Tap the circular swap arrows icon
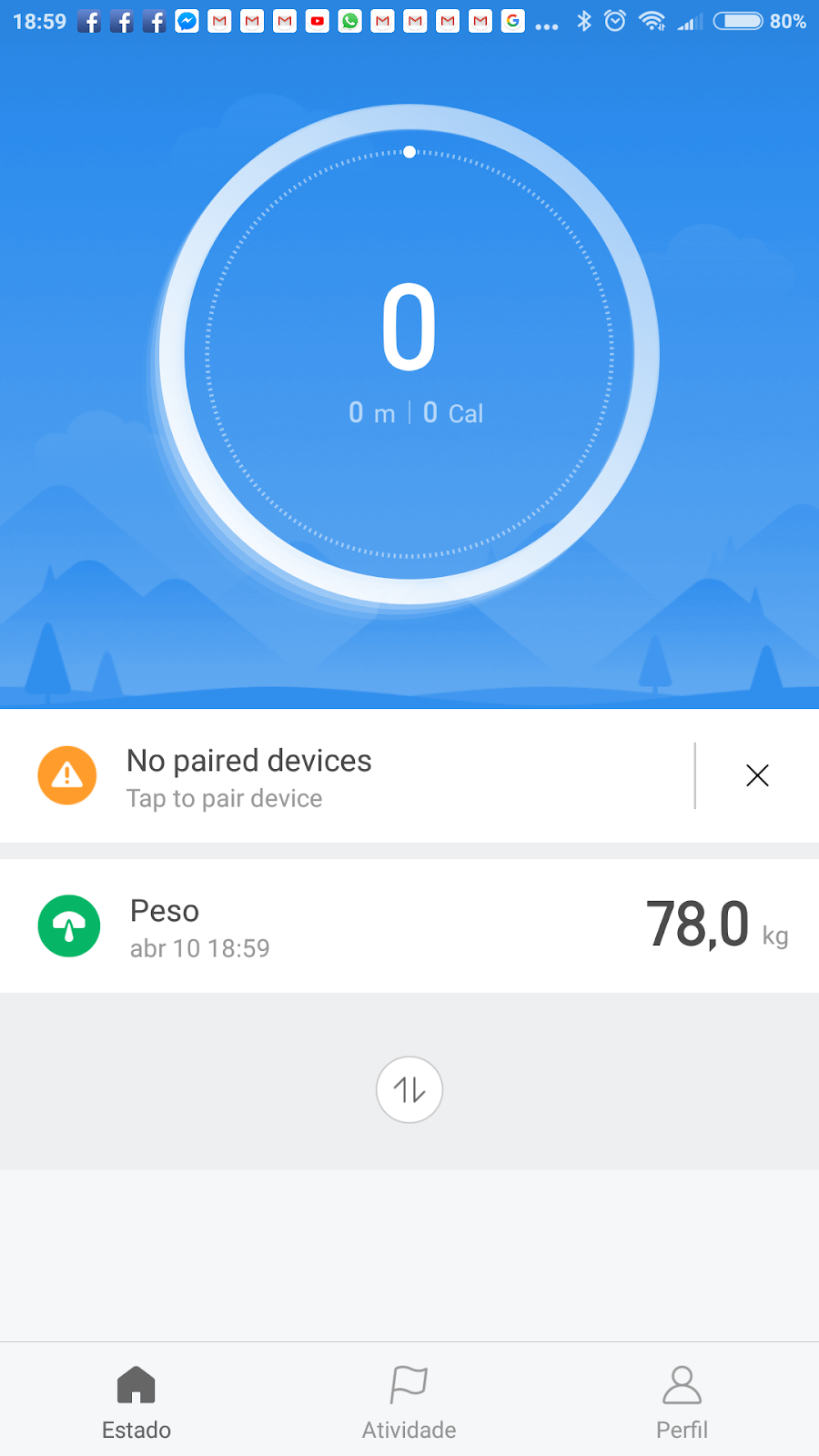 (x=409, y=1089)
